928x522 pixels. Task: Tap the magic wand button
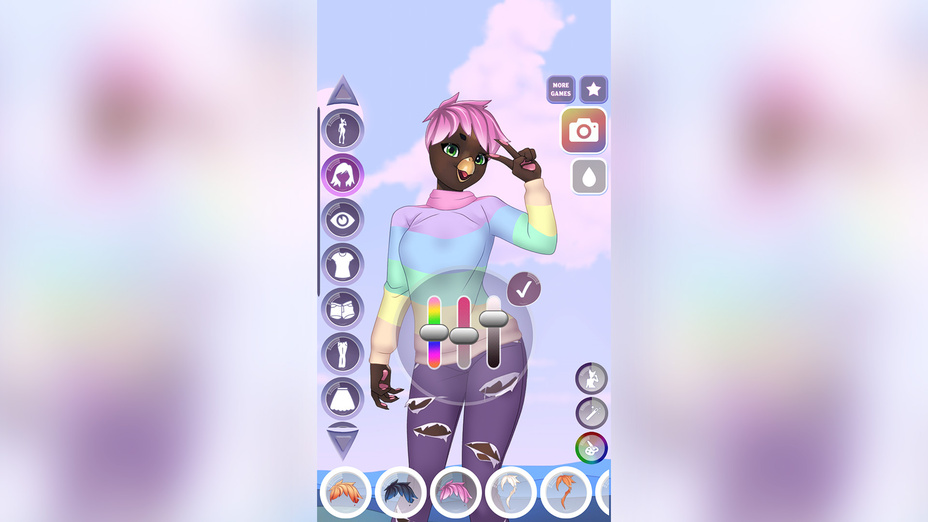591,412
